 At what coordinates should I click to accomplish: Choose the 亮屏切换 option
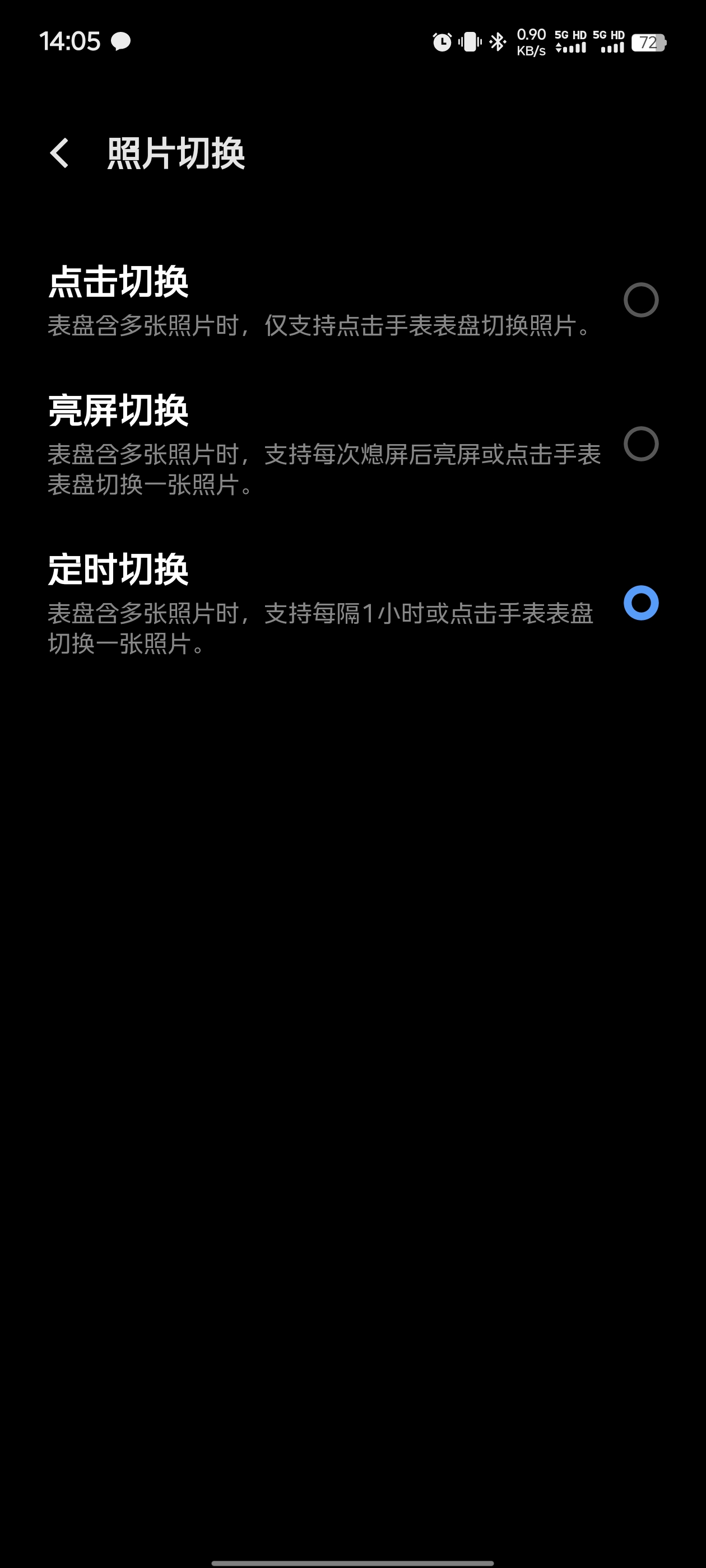(x=352, y=444)
